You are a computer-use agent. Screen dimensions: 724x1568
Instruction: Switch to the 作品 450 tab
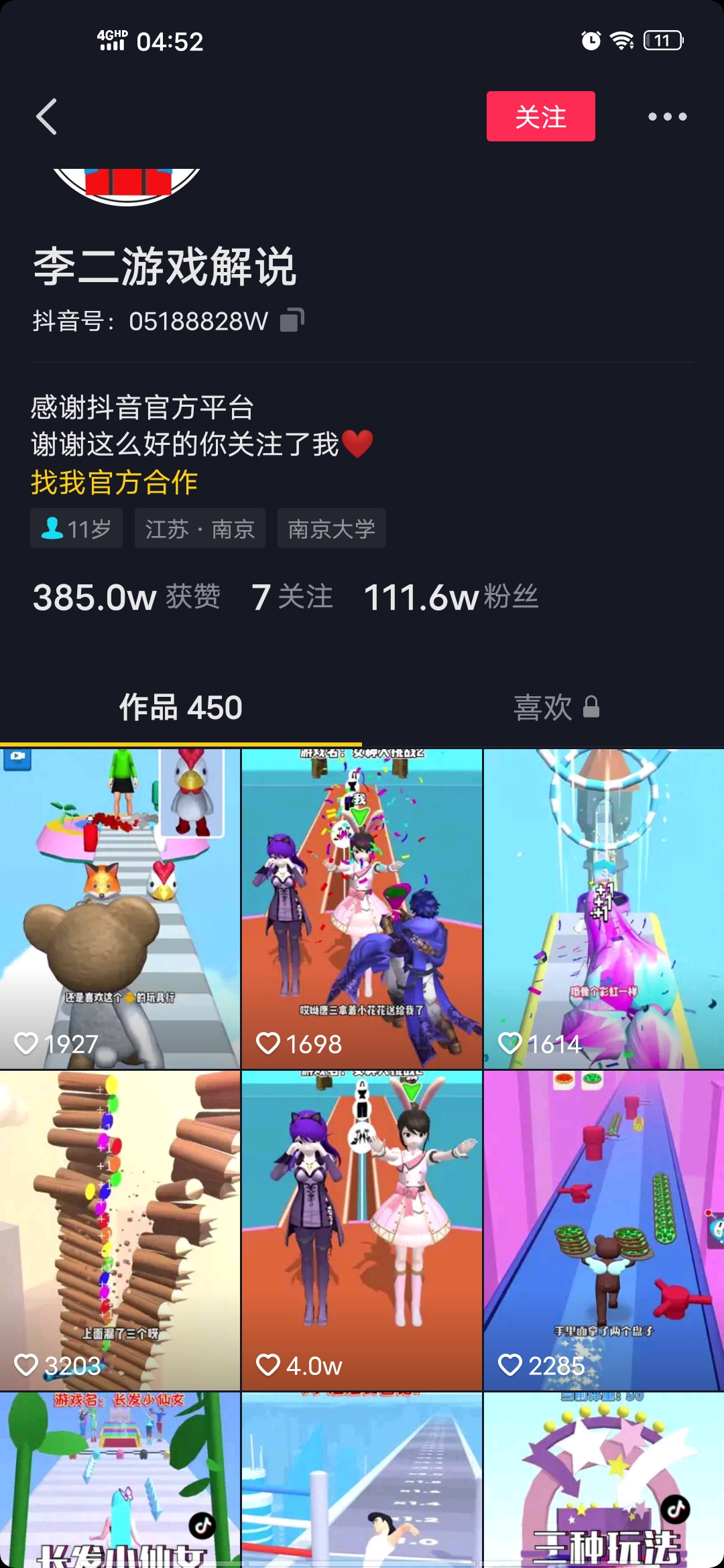click(x=180, y=708)
